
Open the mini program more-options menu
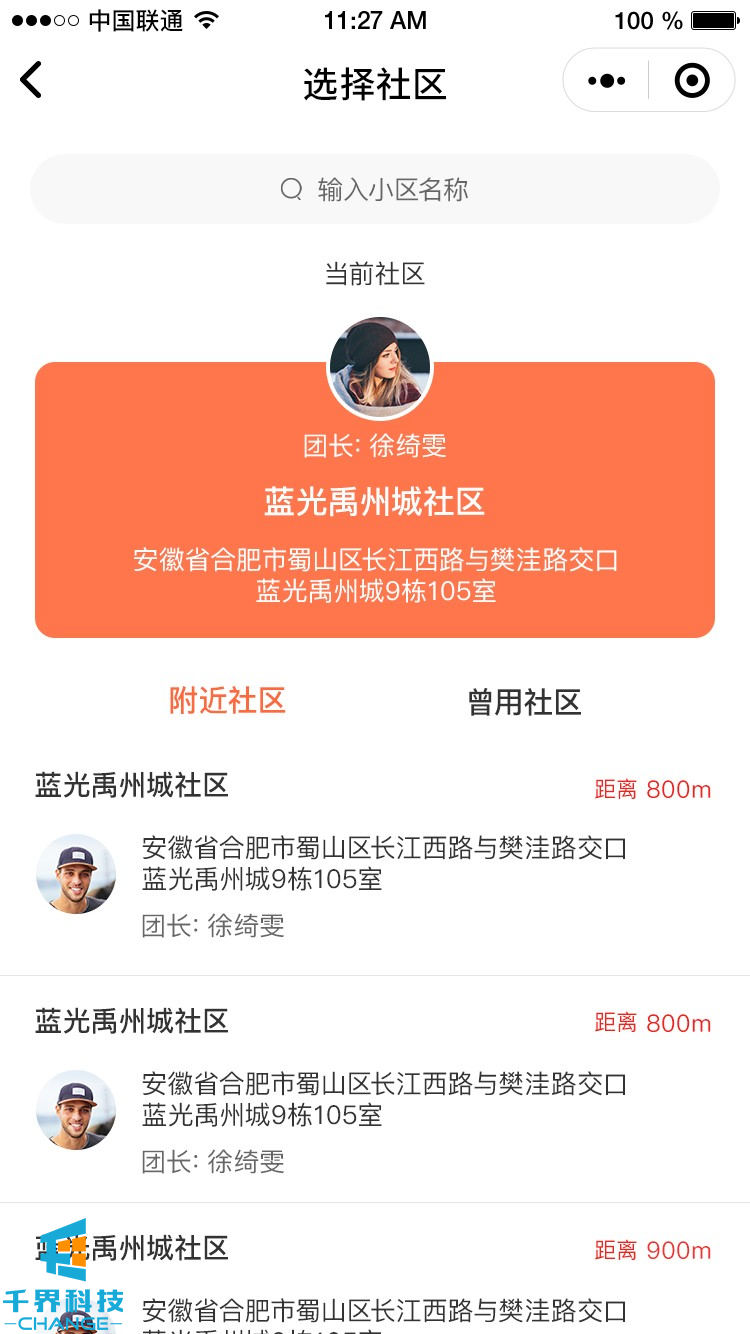(x=607, y=81)
